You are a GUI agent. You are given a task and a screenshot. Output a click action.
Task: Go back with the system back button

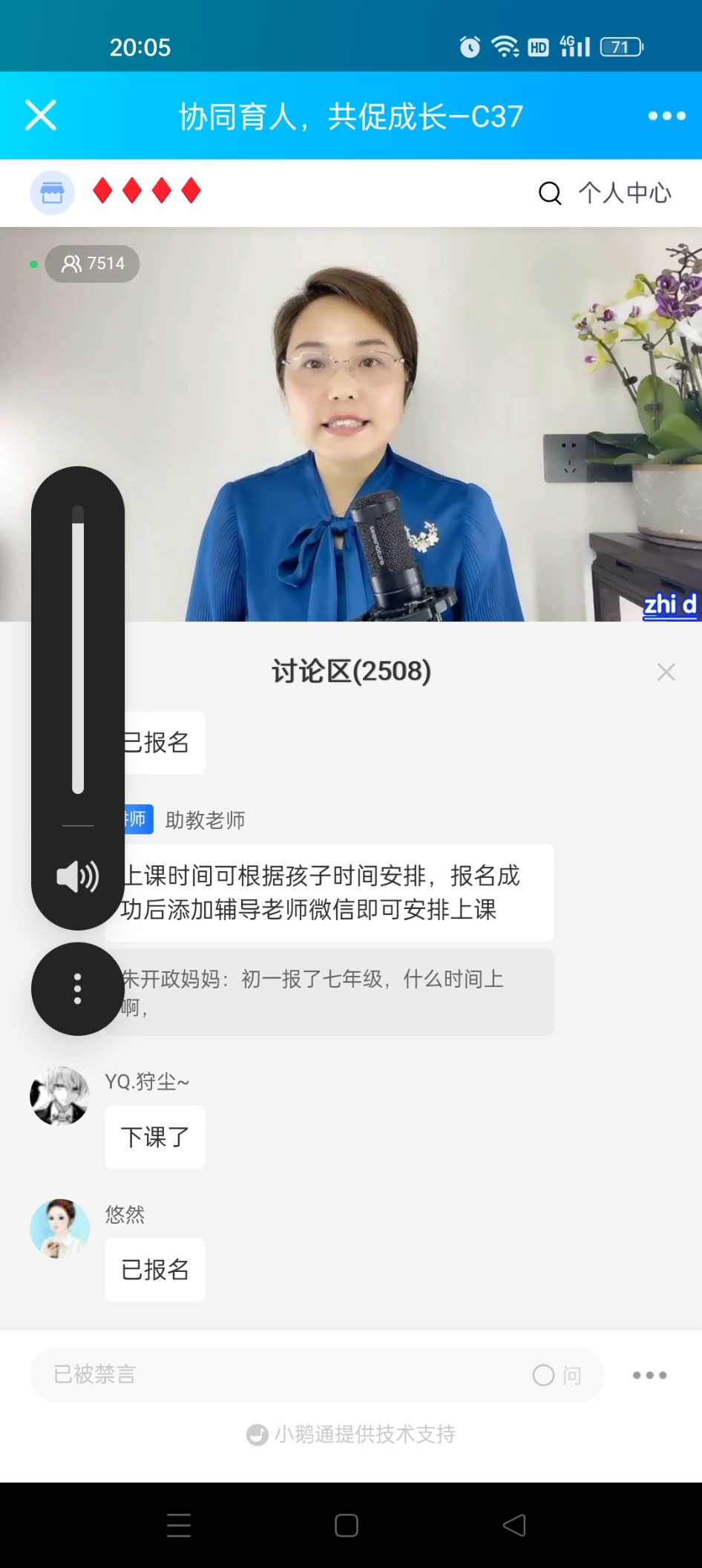(514, 1526)
